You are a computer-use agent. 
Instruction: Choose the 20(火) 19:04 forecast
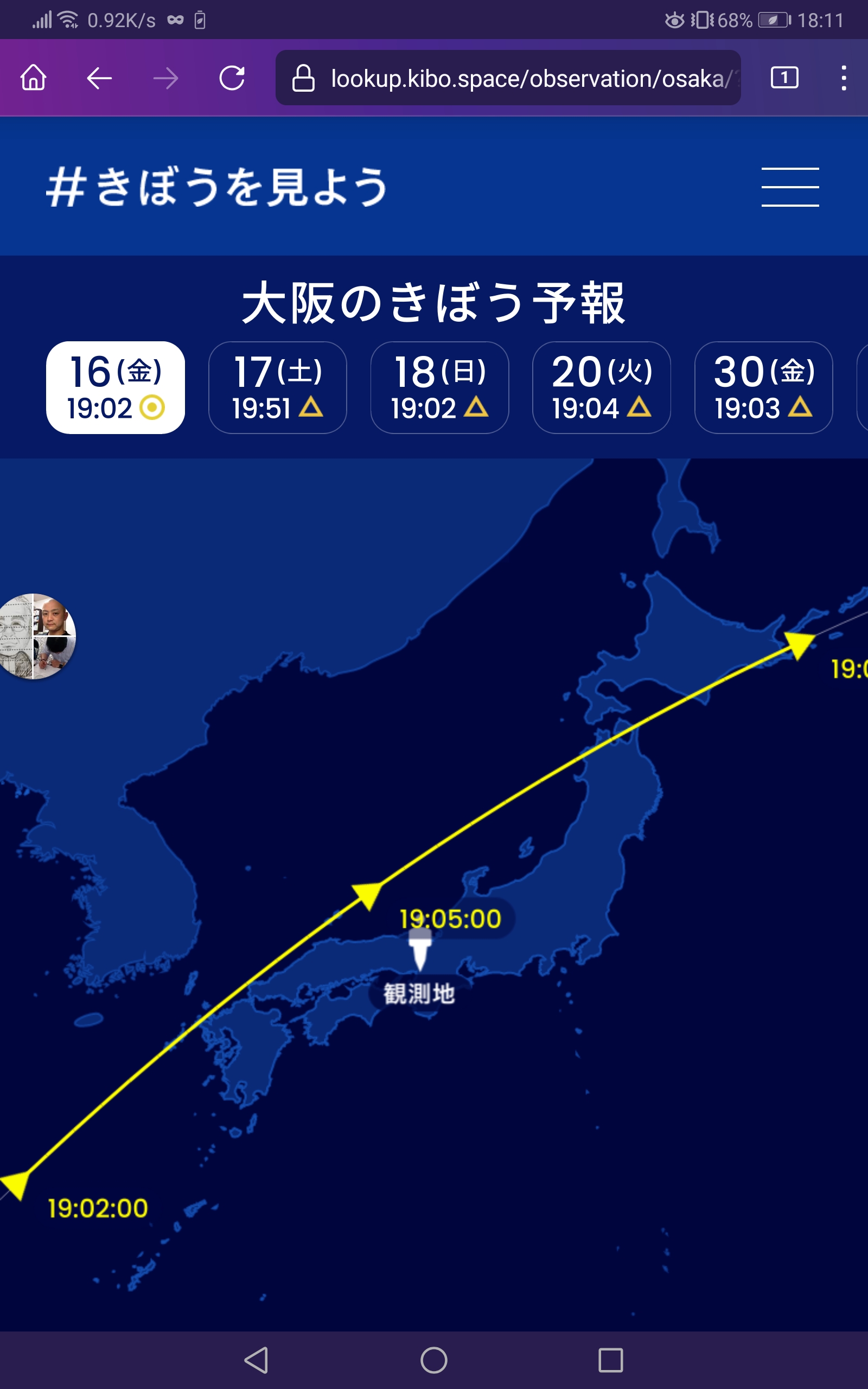click(x=602, y=387)
